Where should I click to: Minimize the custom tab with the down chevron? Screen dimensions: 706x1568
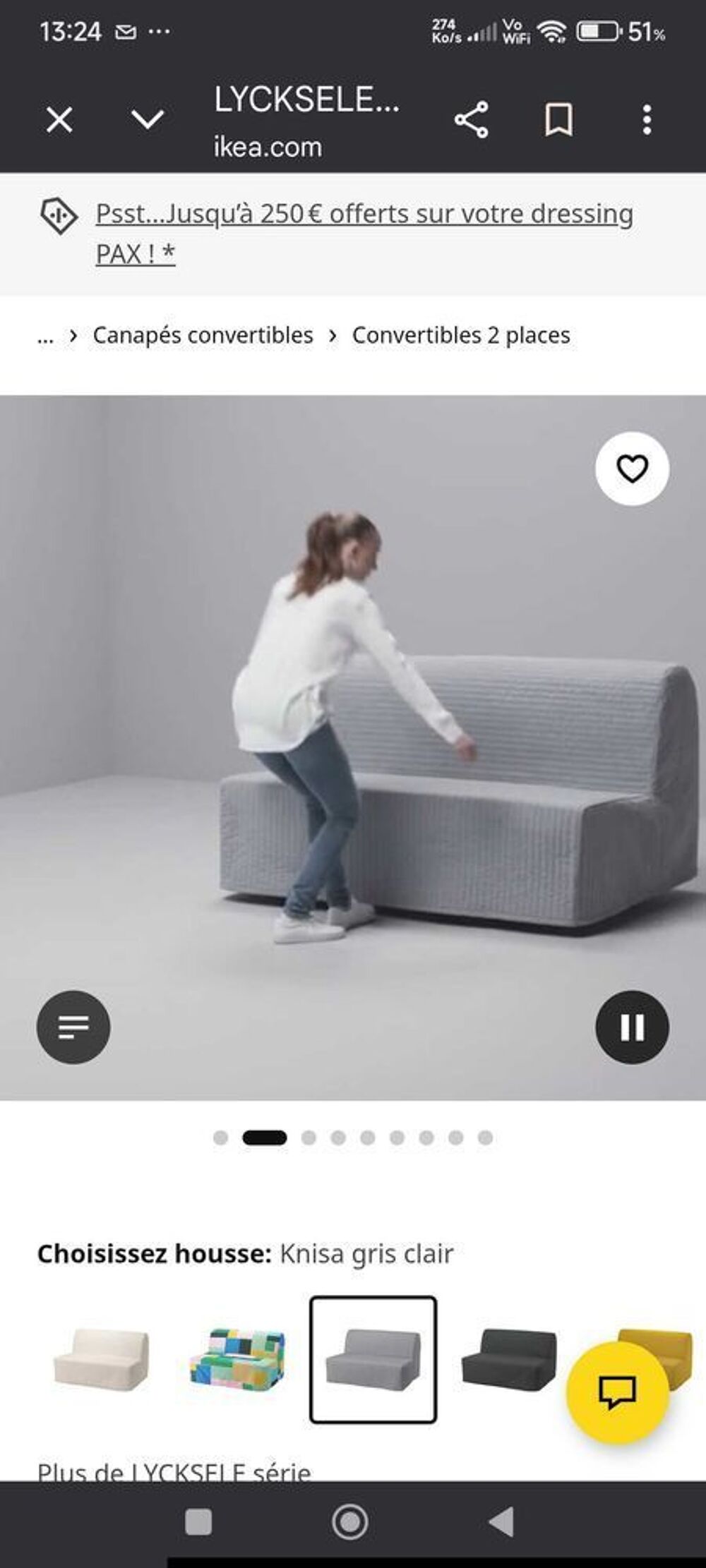click(148, 119)
